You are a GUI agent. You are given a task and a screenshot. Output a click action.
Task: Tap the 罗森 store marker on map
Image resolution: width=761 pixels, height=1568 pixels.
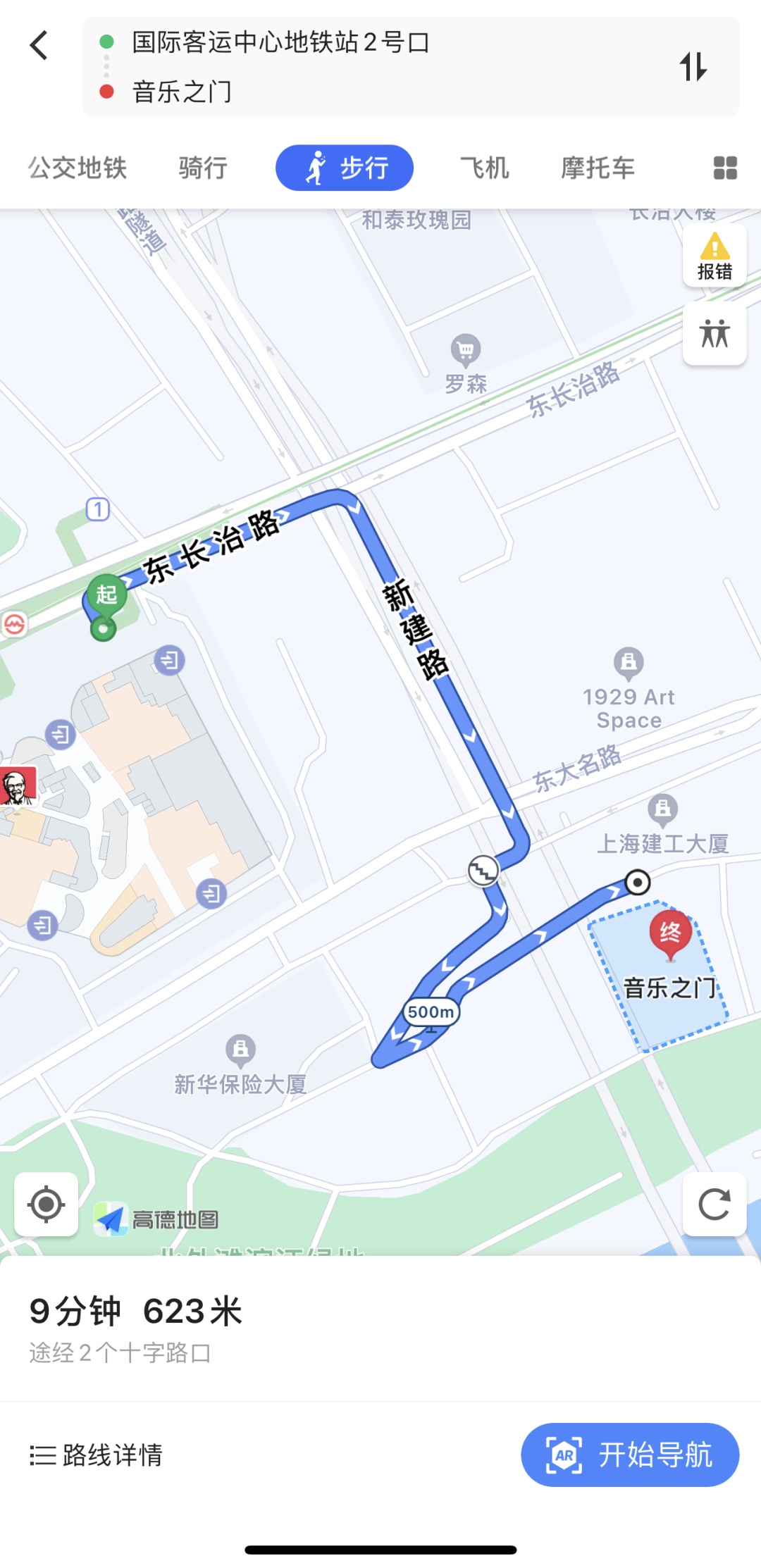[466, 350]
